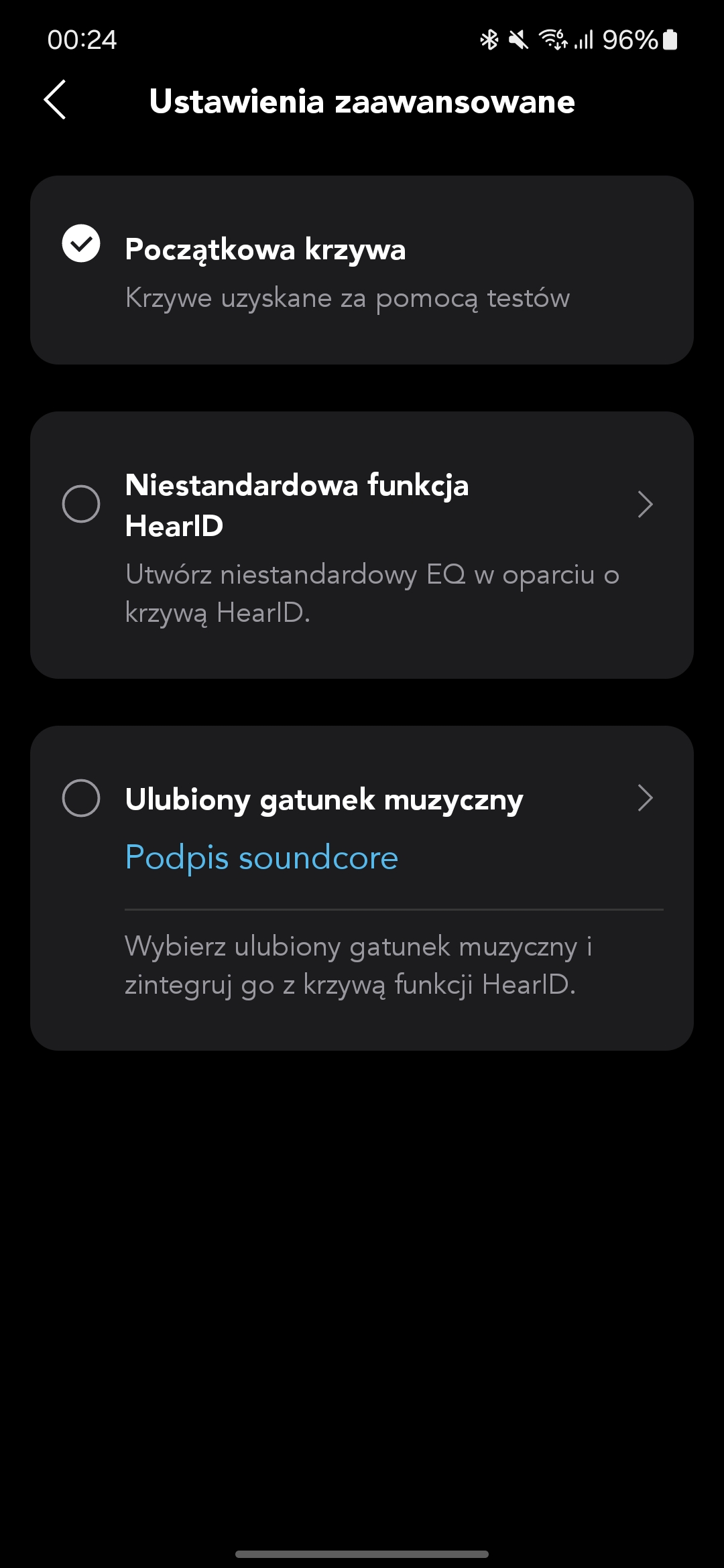
Task: Open Ulubiony gatunek muzyczny chevron
Action: (x=645, y=798)
